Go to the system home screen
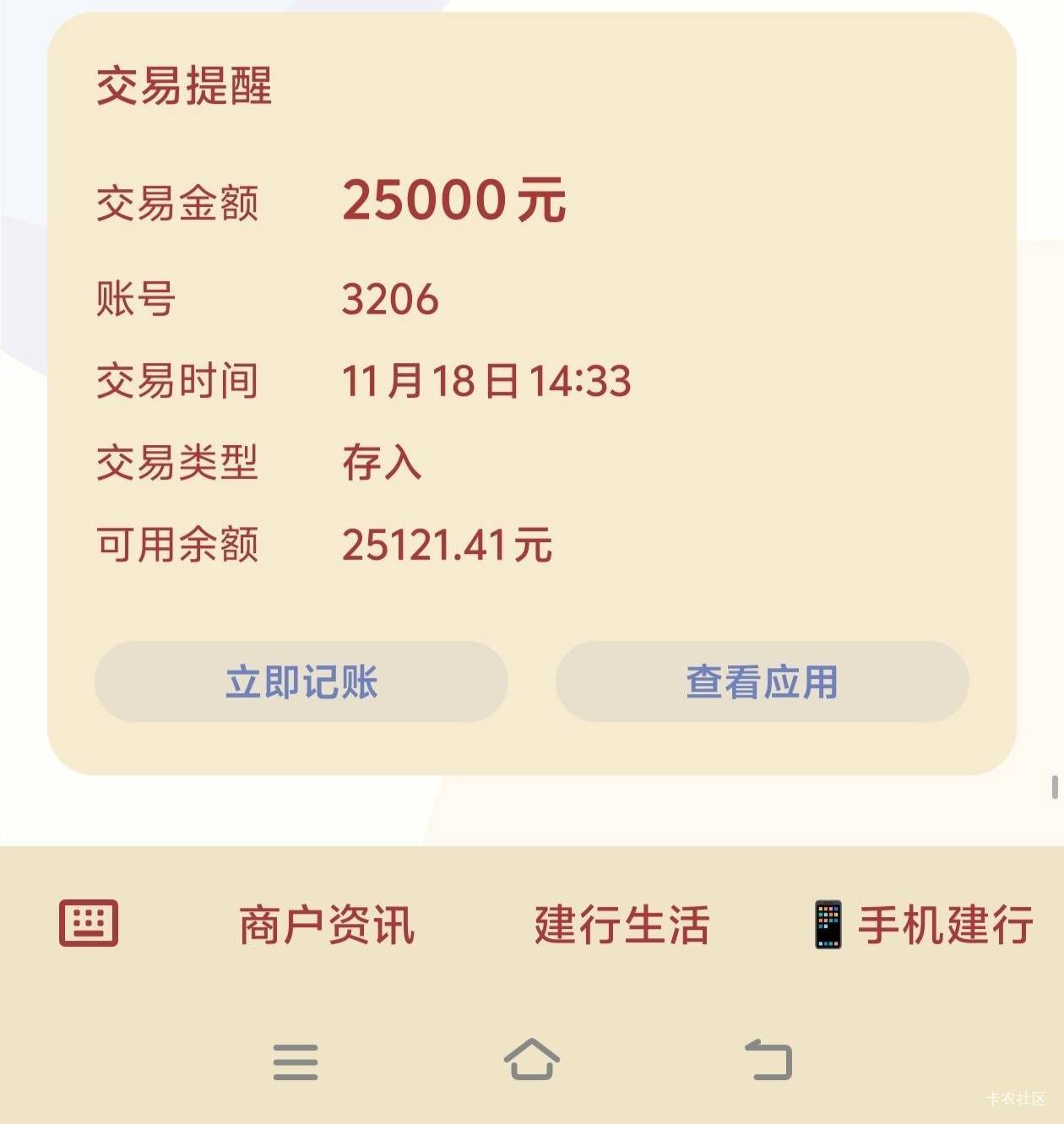 tap(532, 1060)
